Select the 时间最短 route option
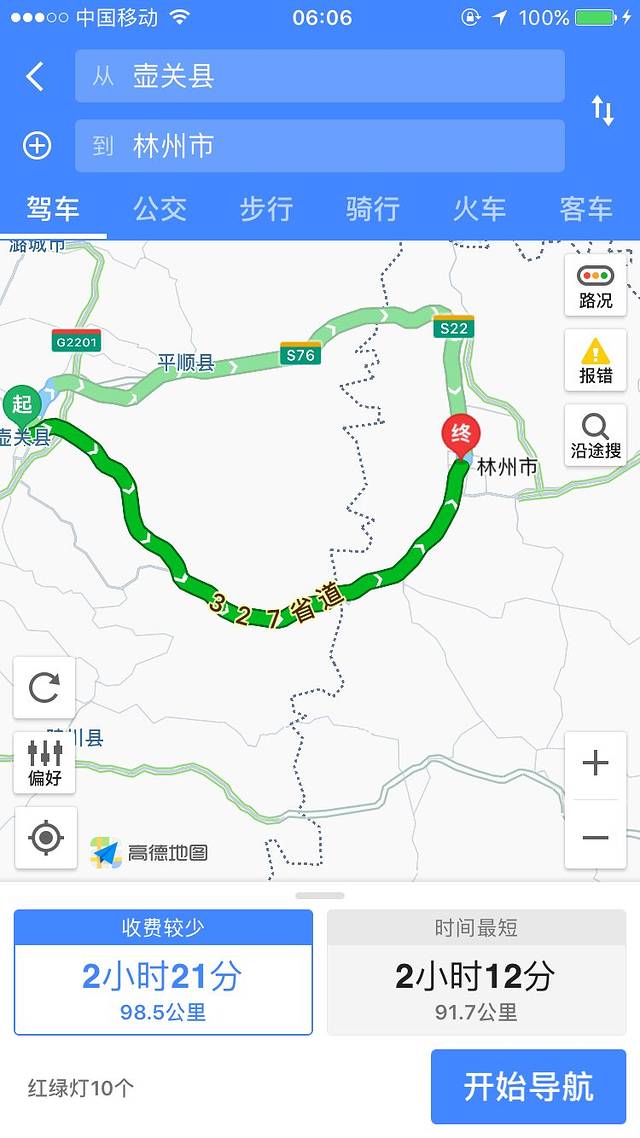 tap(476, 972)
